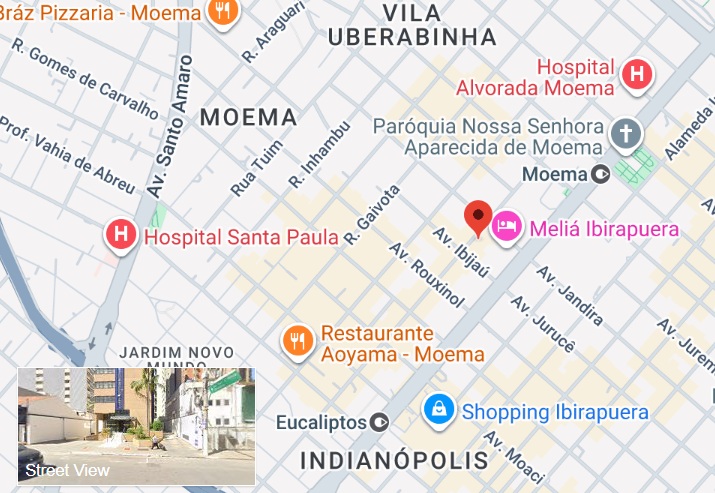
Task: Open the Moema metro station marker
Action: 601,175
